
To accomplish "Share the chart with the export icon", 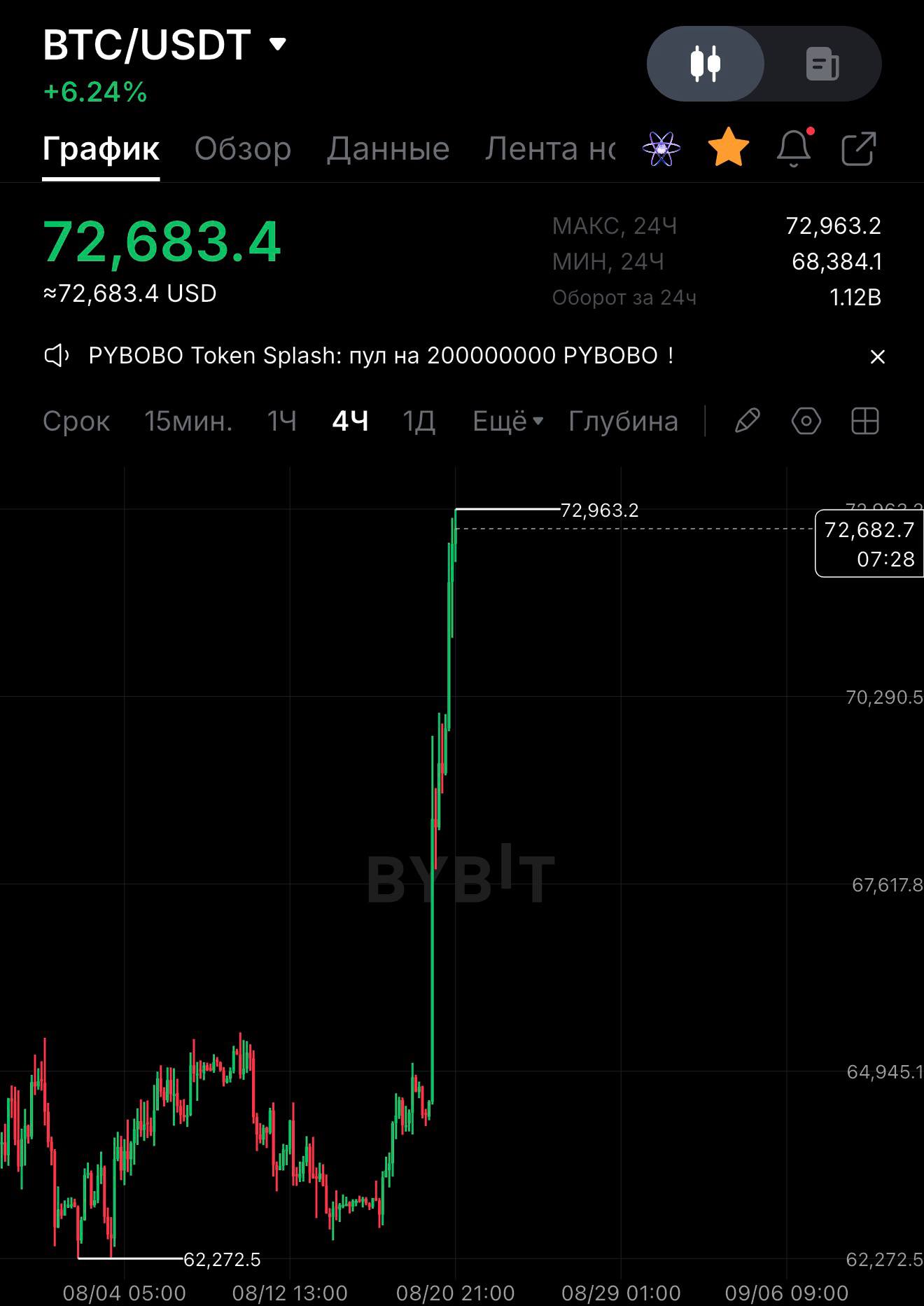I will (x=859, y=148).
